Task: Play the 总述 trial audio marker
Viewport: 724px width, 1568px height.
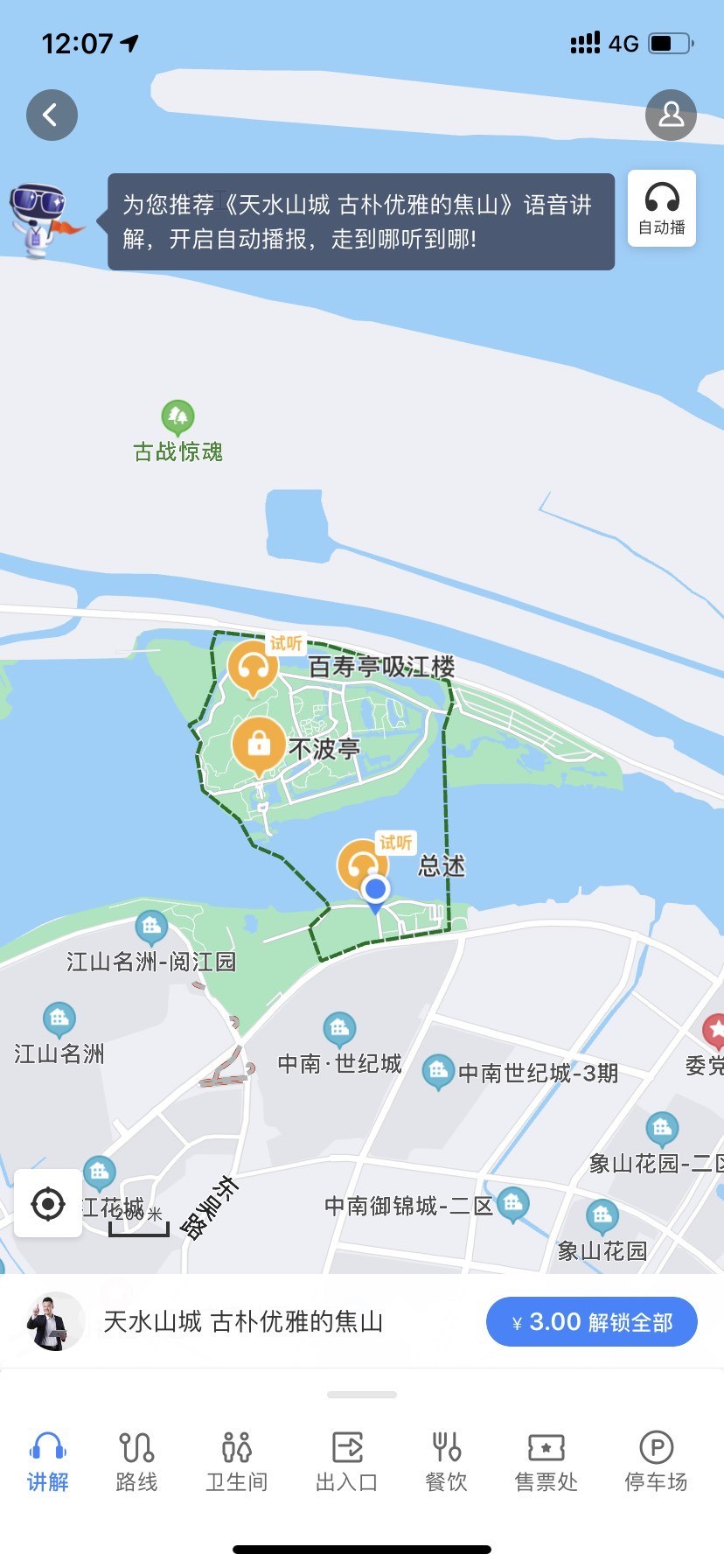Action: tap(361, 864)
